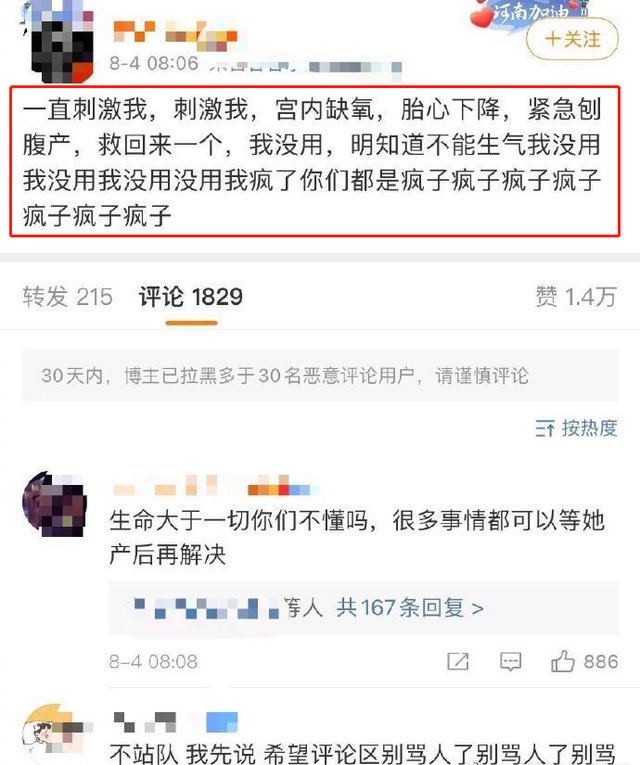Screen dimensions: 640x765
Task: Share the comment about 生命大于一切
Action: tap(458, 662)
